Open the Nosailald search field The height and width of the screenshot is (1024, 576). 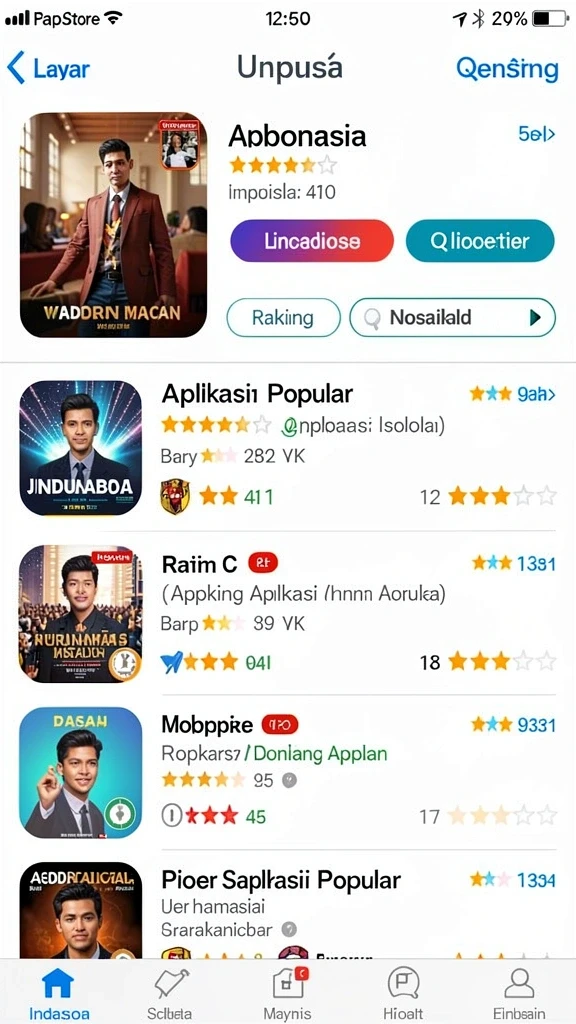click(x=453, y=318)
